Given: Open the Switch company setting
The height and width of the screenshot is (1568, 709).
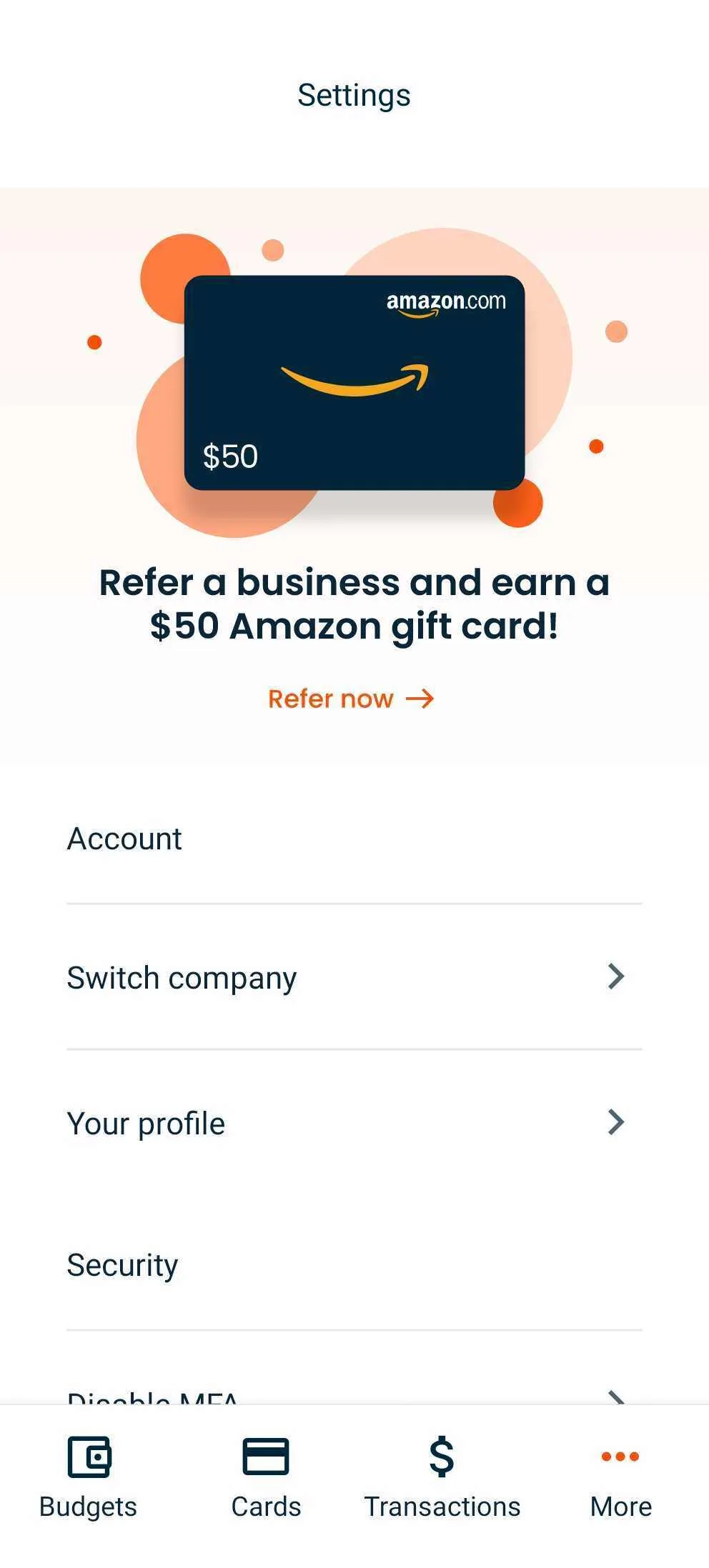Looking at the screenshot, I should coord(182,977).
